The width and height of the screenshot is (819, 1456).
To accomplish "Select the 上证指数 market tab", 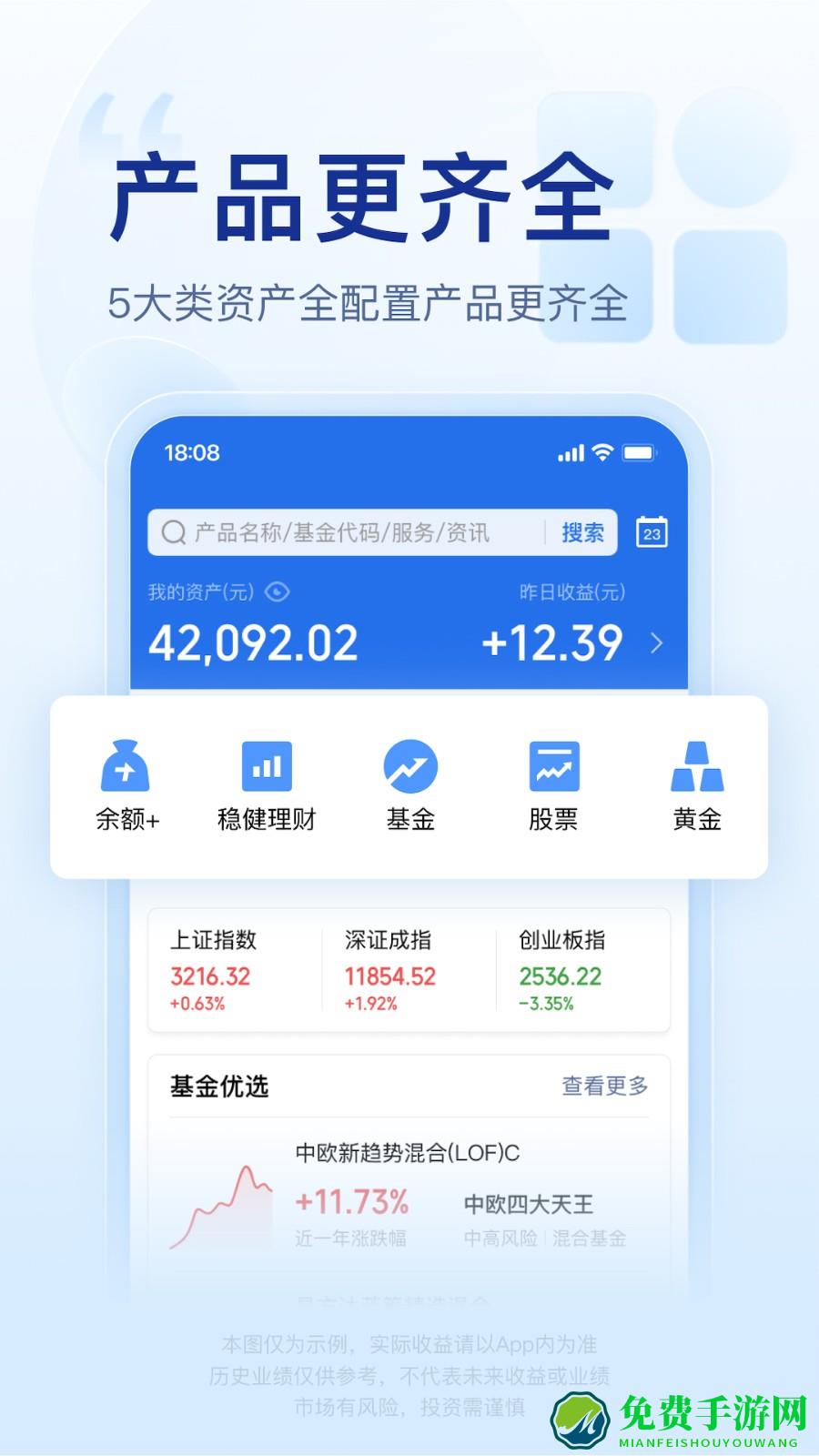I will point(215,941).
